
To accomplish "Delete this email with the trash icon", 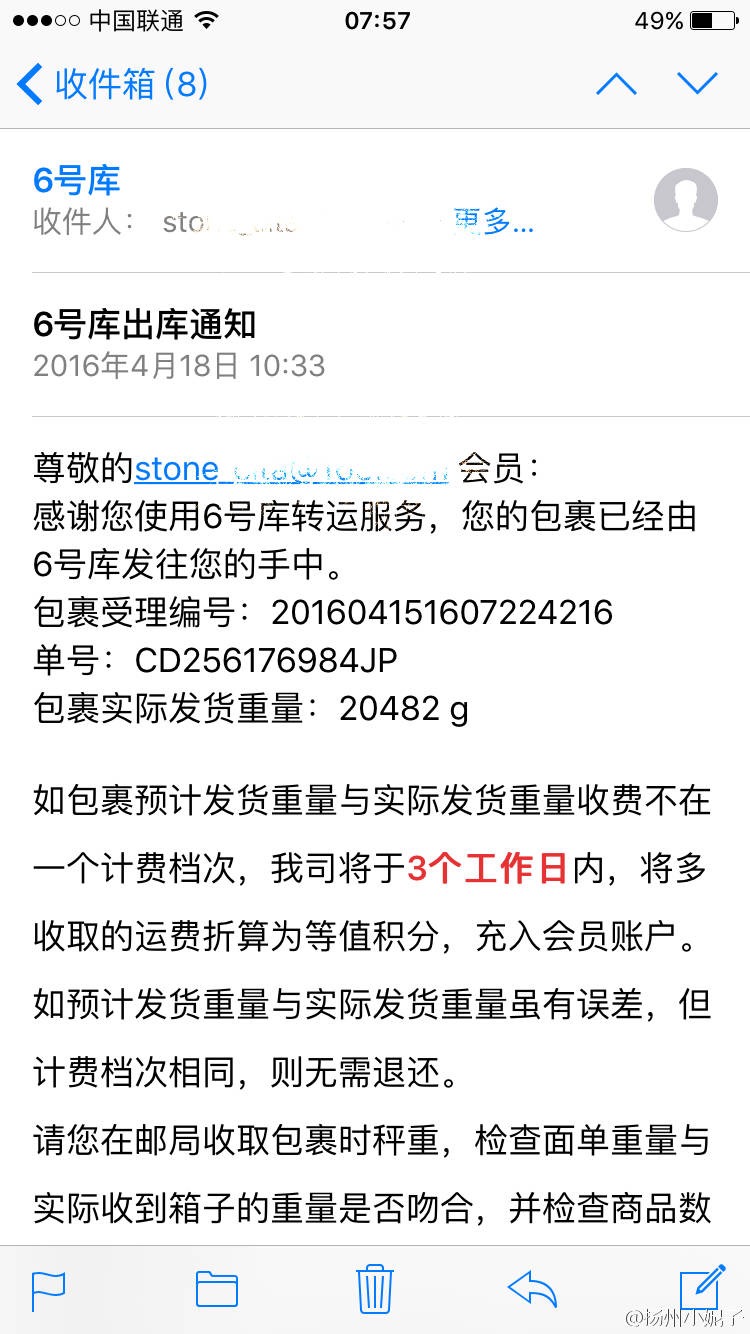I will coord(375,1288).
